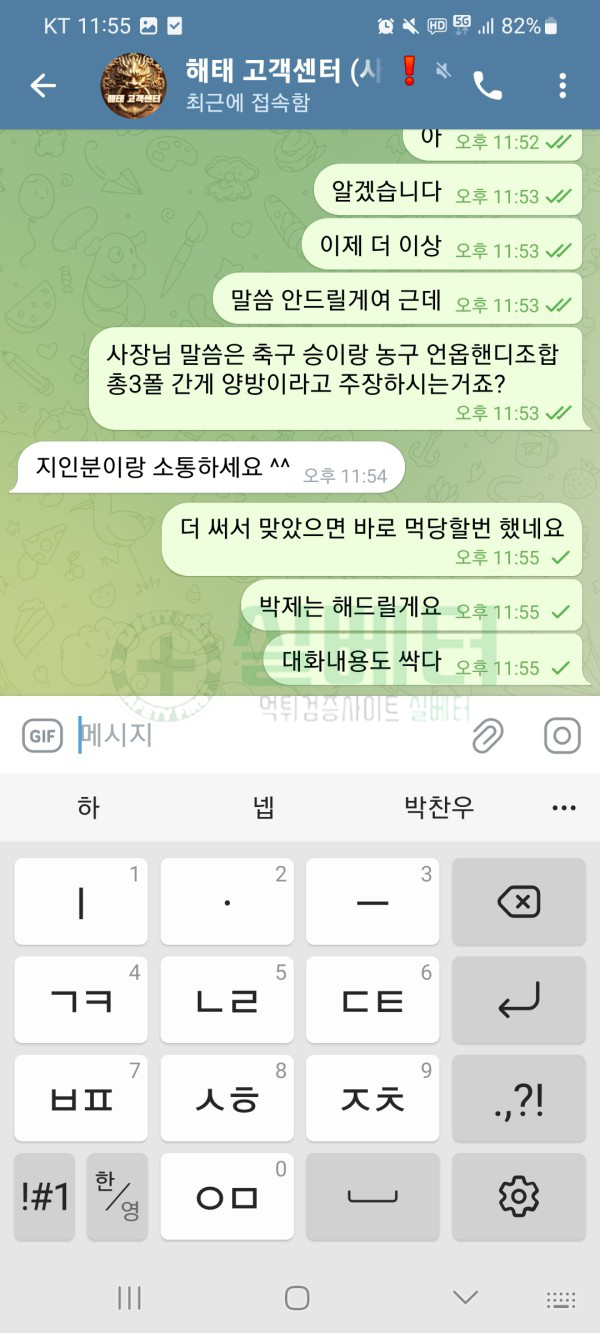Screen dimensions: 600x1333
Task: Expand more keyboard suggestions
Action: point(563,807)
